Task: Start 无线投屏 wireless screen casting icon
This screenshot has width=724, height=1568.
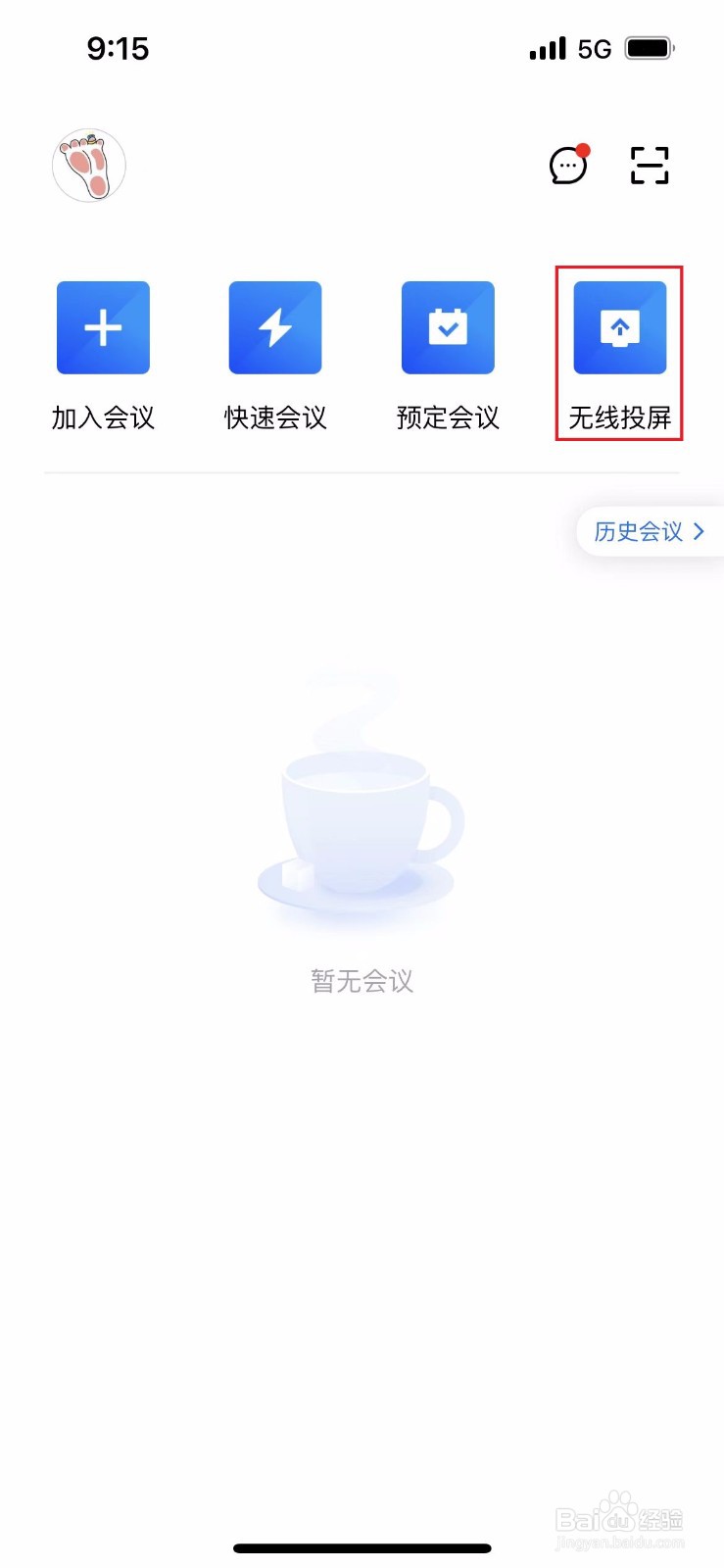Action: pos(618,327)
